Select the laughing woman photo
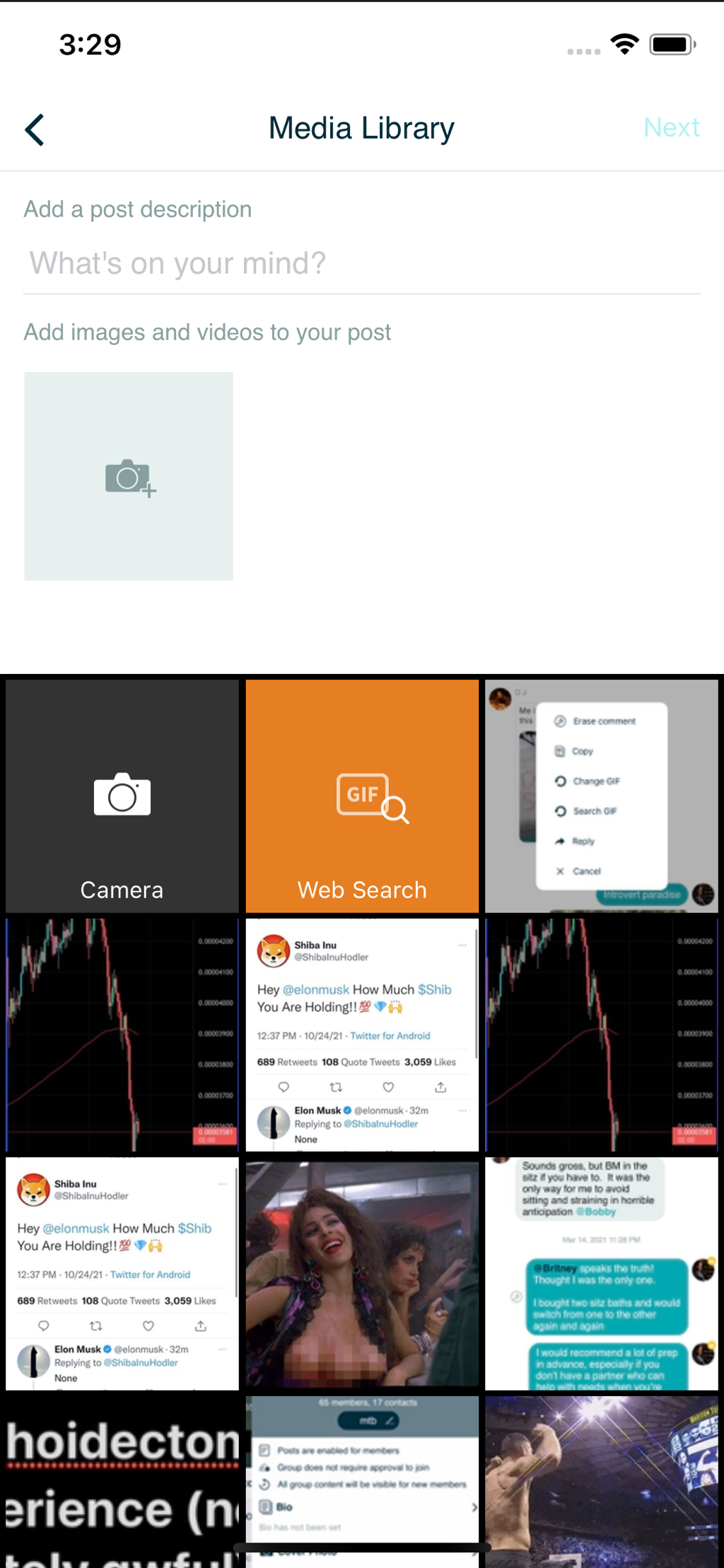Viewport: 724px width, 1568px height. click(x=362, y=1273)
